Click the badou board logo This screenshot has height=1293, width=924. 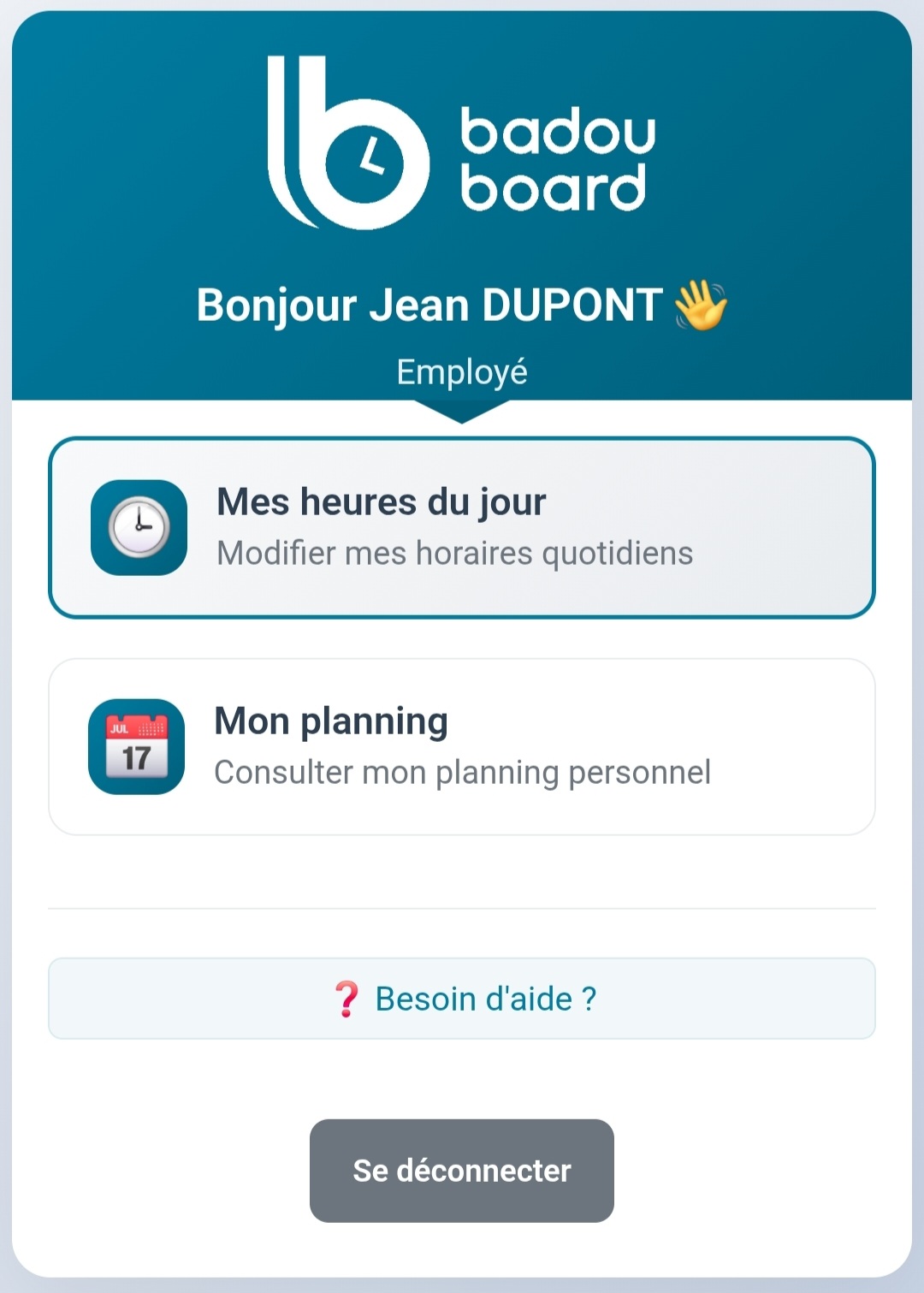462,141
